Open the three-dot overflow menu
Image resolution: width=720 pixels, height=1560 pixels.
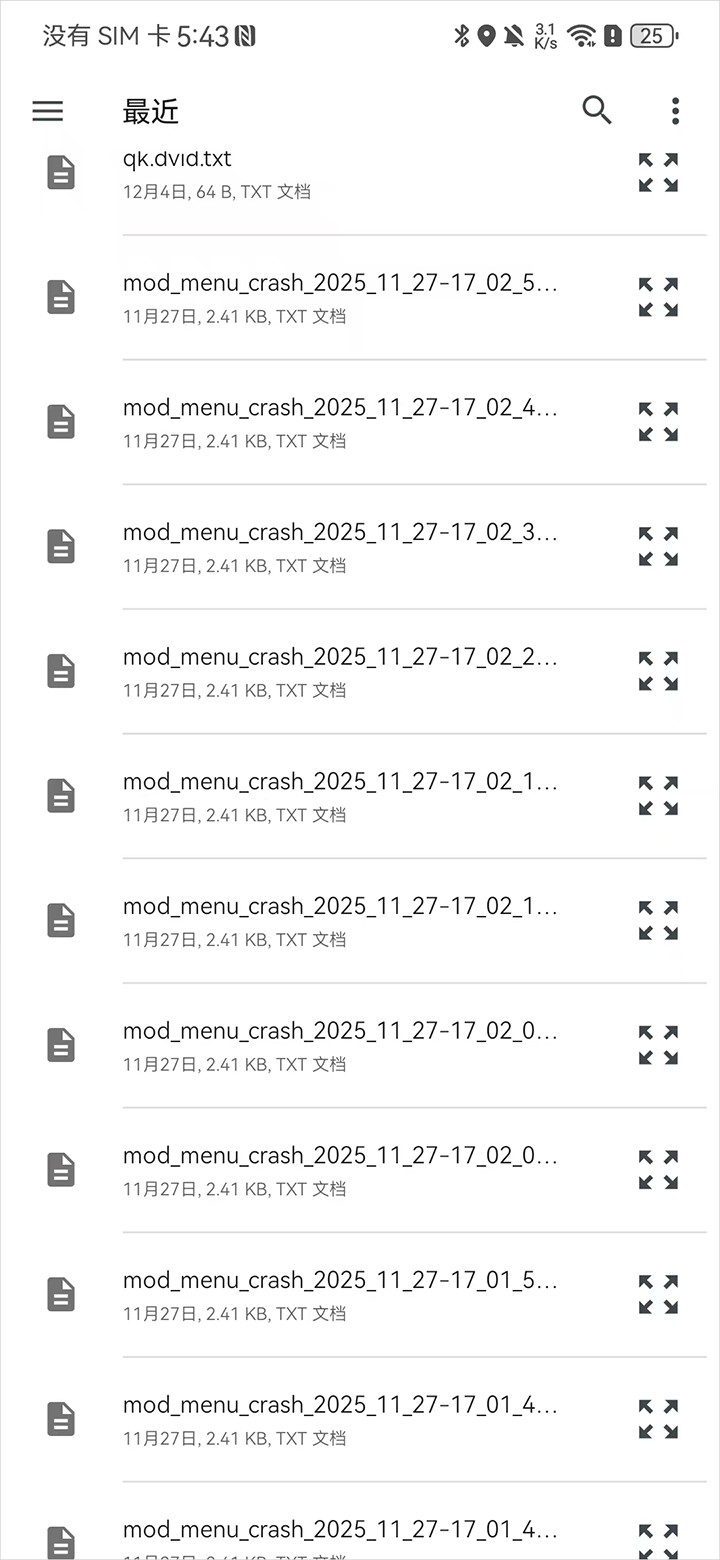(x=676, y=111)
